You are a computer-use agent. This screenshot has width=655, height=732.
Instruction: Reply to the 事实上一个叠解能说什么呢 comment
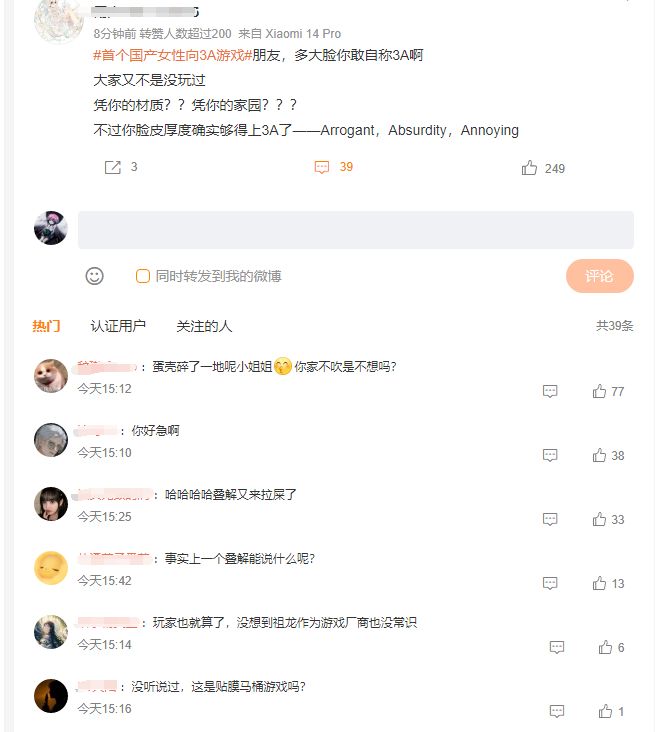tap(550, 583)
